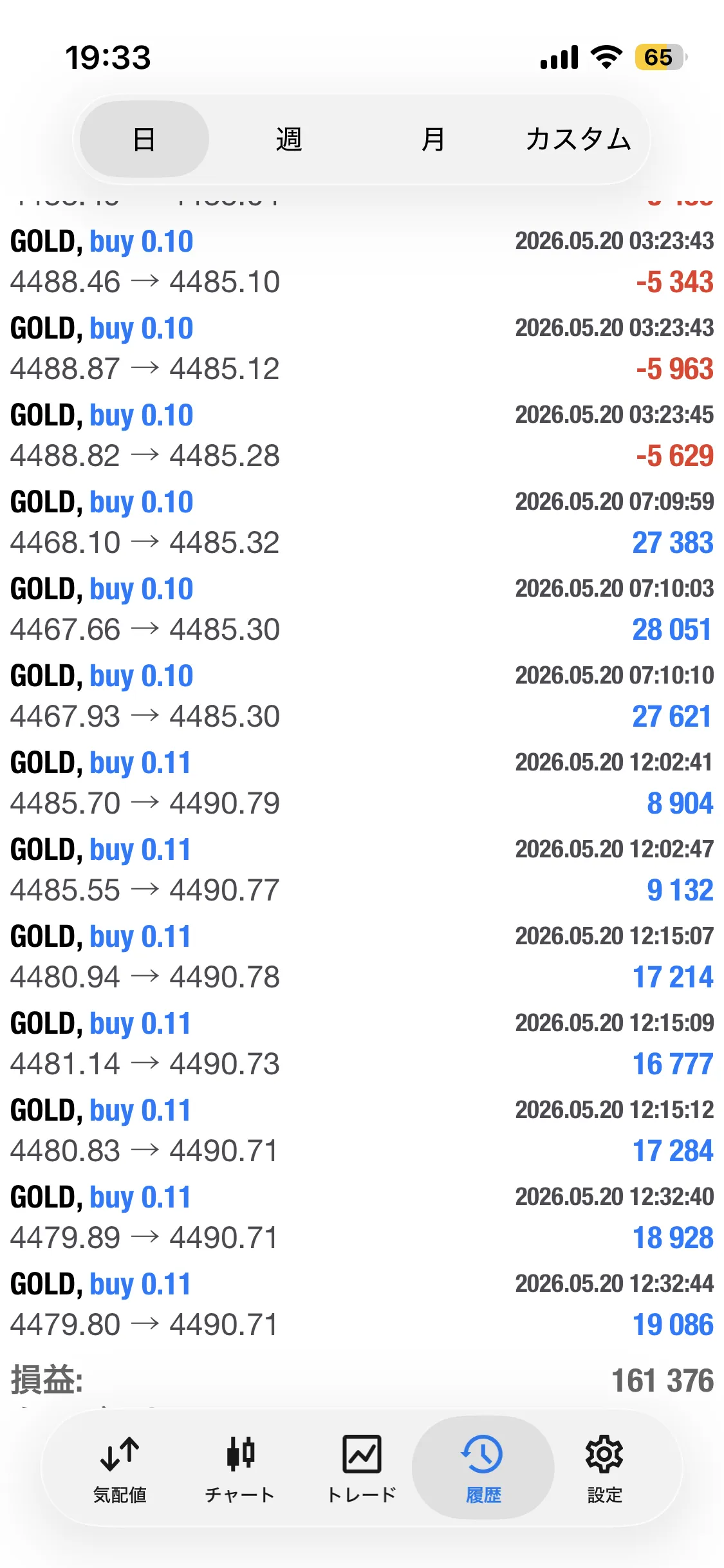Go to the チャート chart tab

click(x=240, y=1468)
